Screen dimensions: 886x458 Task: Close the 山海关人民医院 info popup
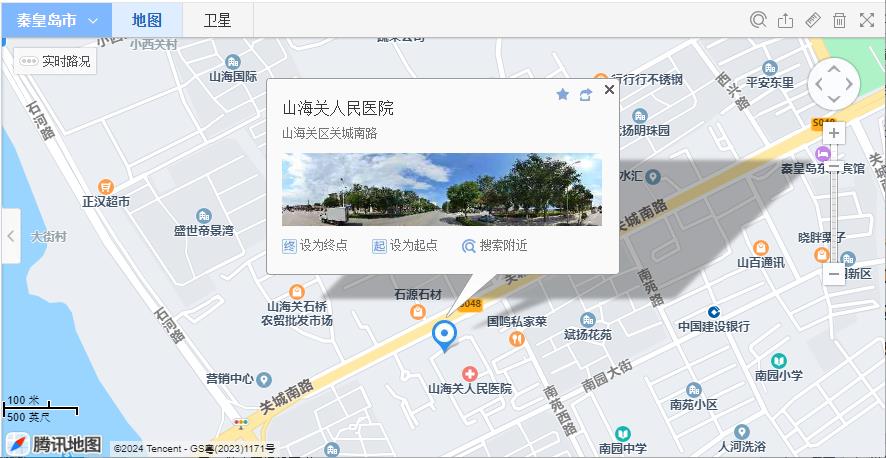(609, 90)
